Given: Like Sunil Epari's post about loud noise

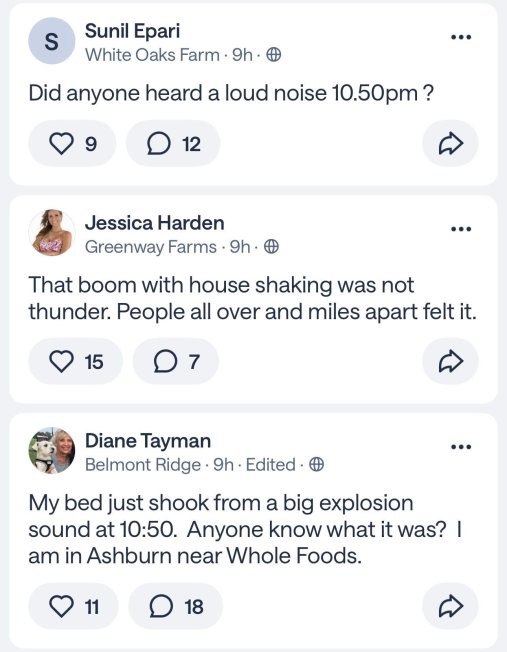Looking at the screenshot, I should [72, 143].
